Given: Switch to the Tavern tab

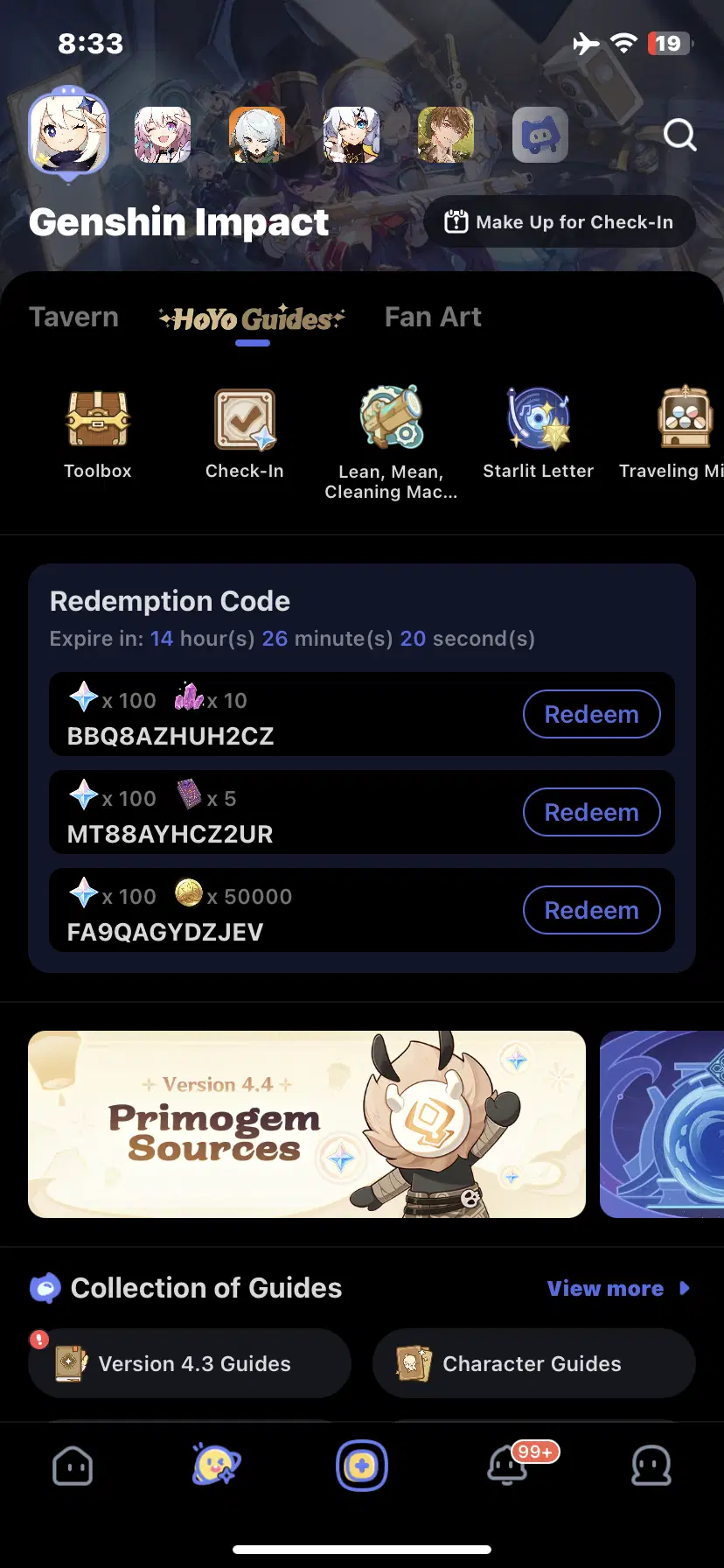Looking at the screenshot, I should pos(73,317).
